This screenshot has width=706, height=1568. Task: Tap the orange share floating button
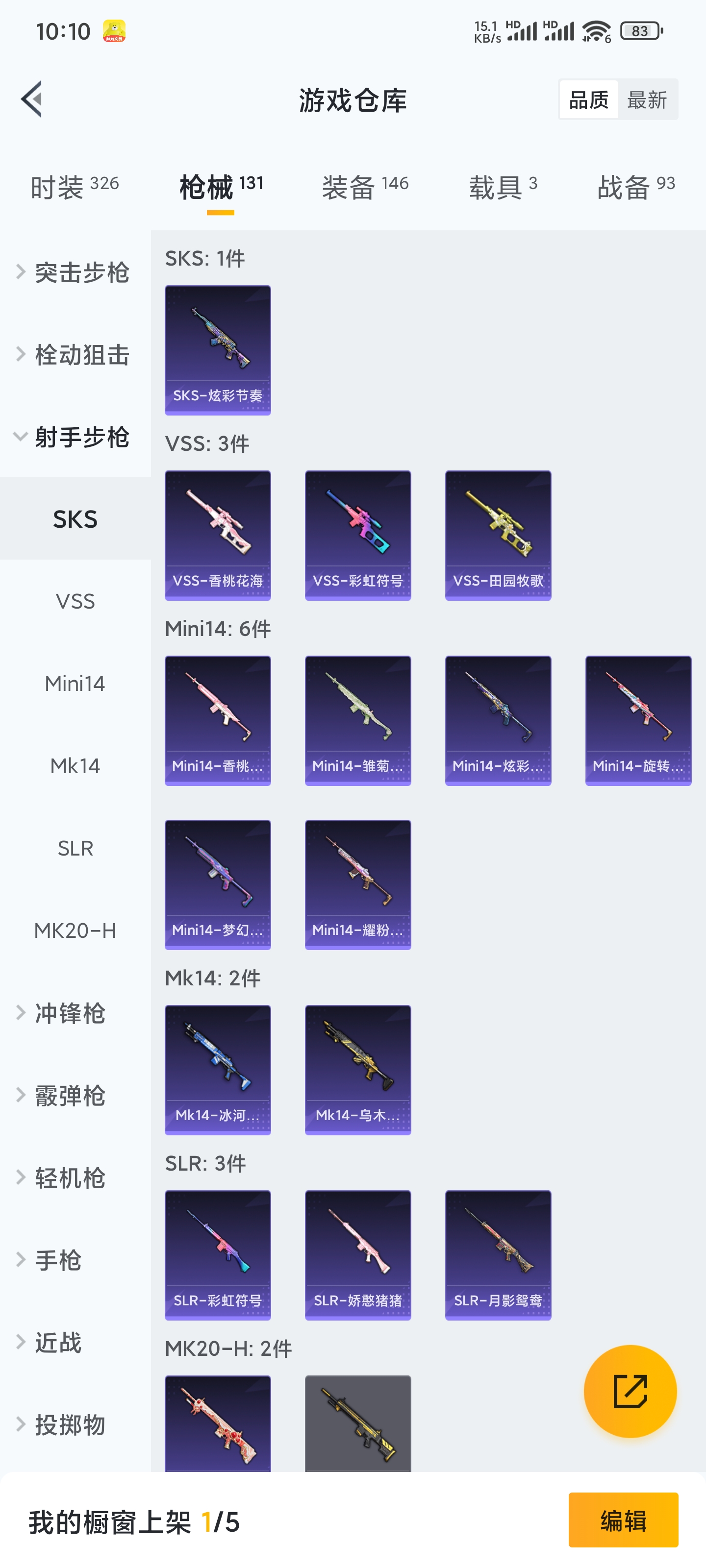pyautogui.click(x=630, y=1391)
